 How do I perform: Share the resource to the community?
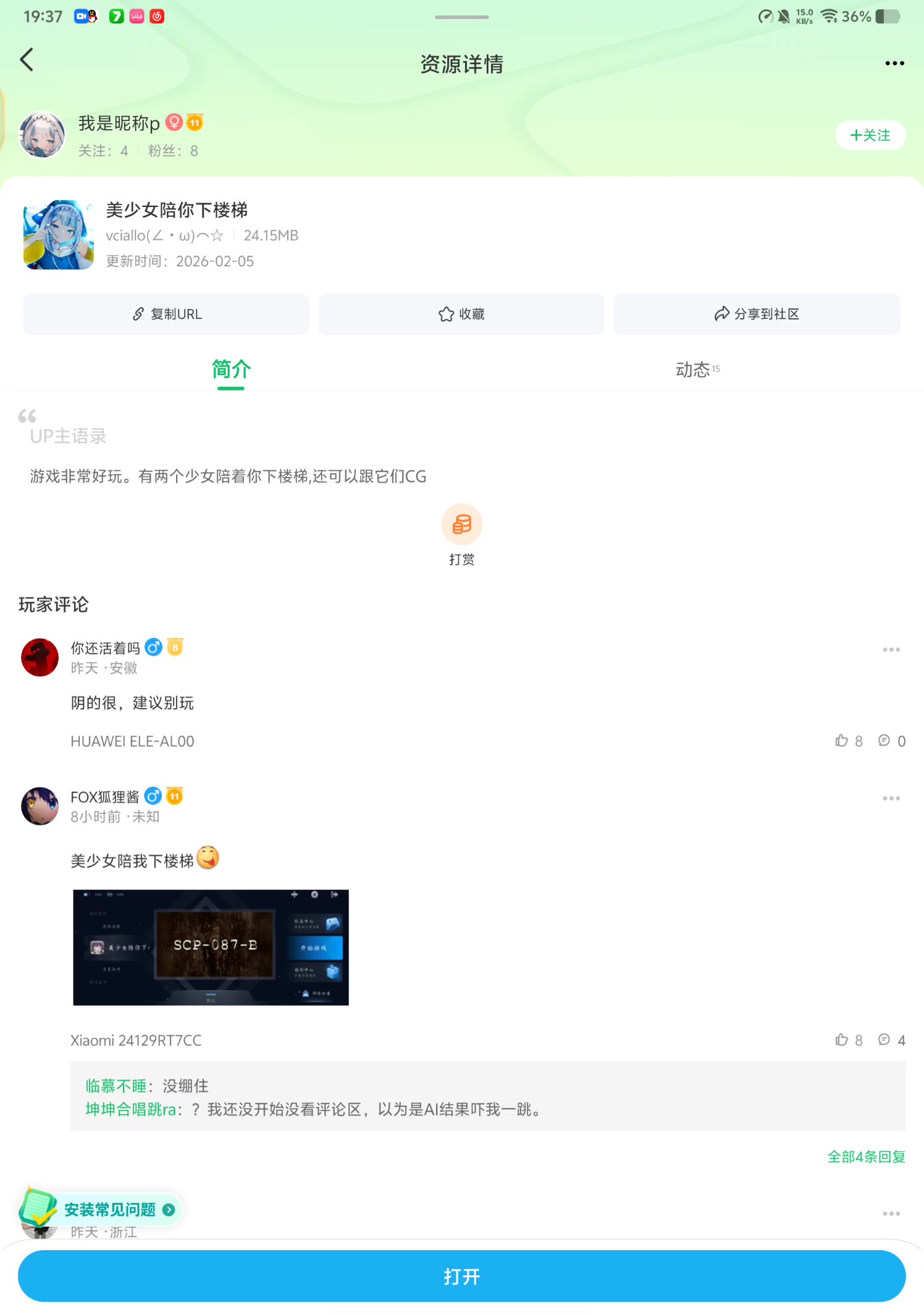pyautogui.click(x=757, y=314)
